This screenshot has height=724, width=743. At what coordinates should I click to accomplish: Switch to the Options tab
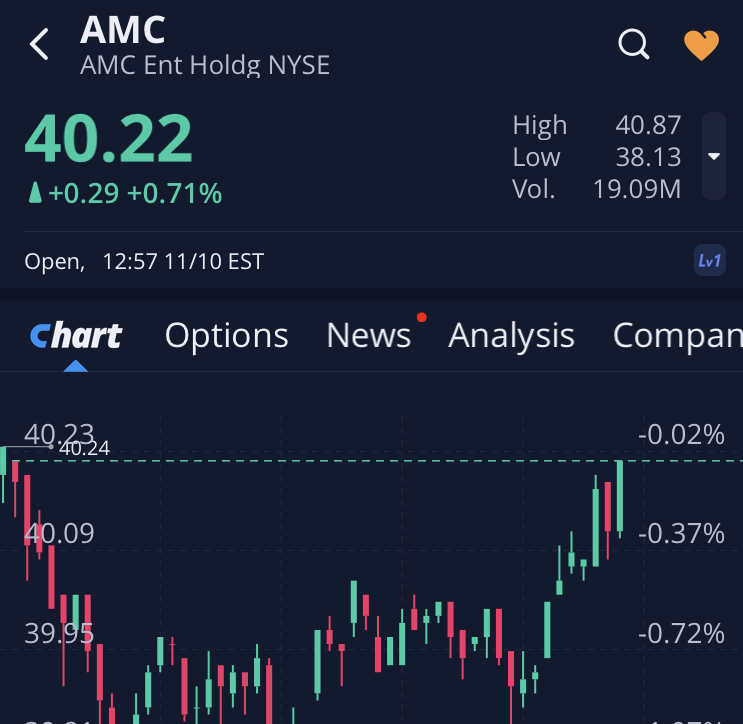[226, 336]
